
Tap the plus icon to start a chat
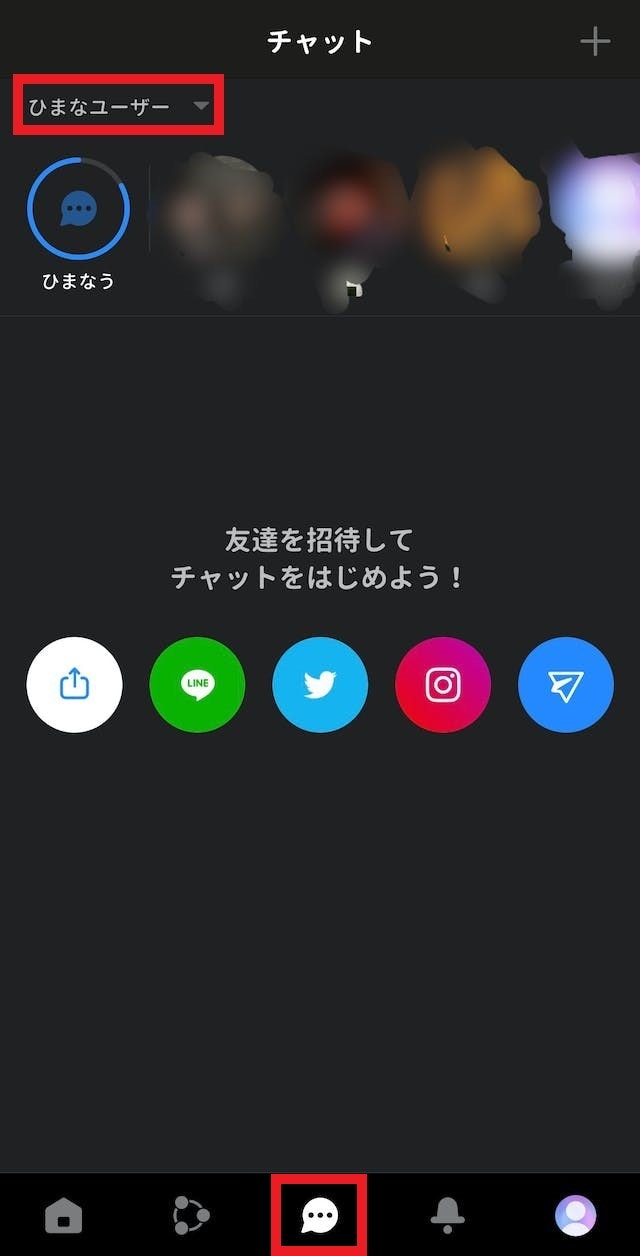[595, 42]
